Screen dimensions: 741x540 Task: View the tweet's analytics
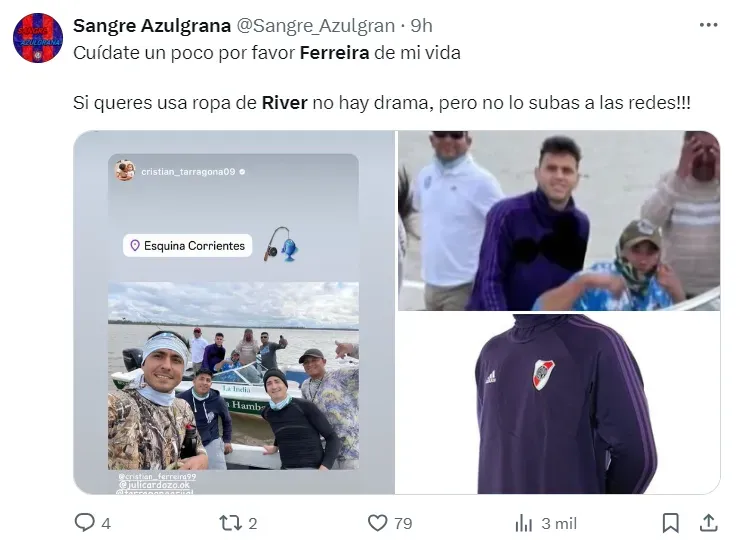(x=524, y=522)
